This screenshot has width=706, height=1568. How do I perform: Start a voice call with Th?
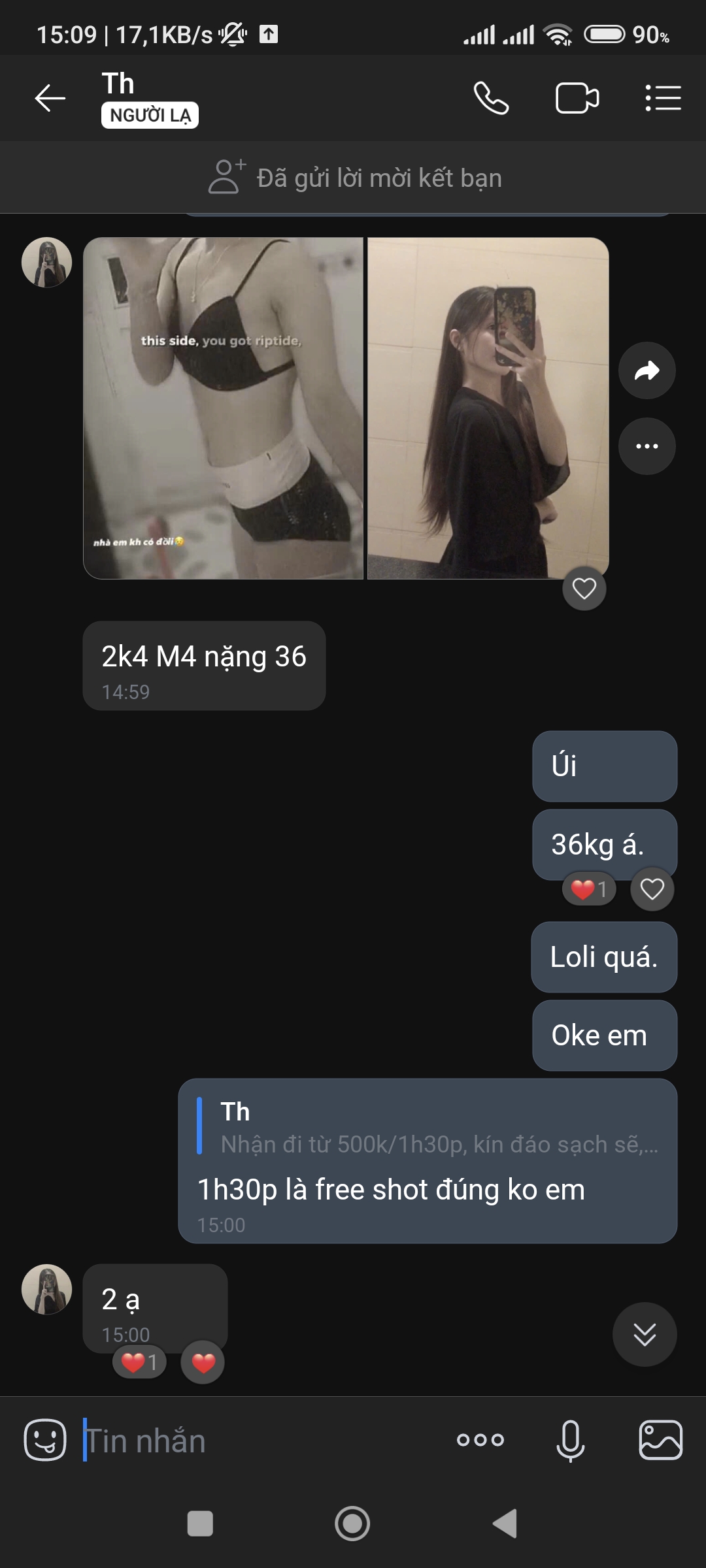point(491,99)
